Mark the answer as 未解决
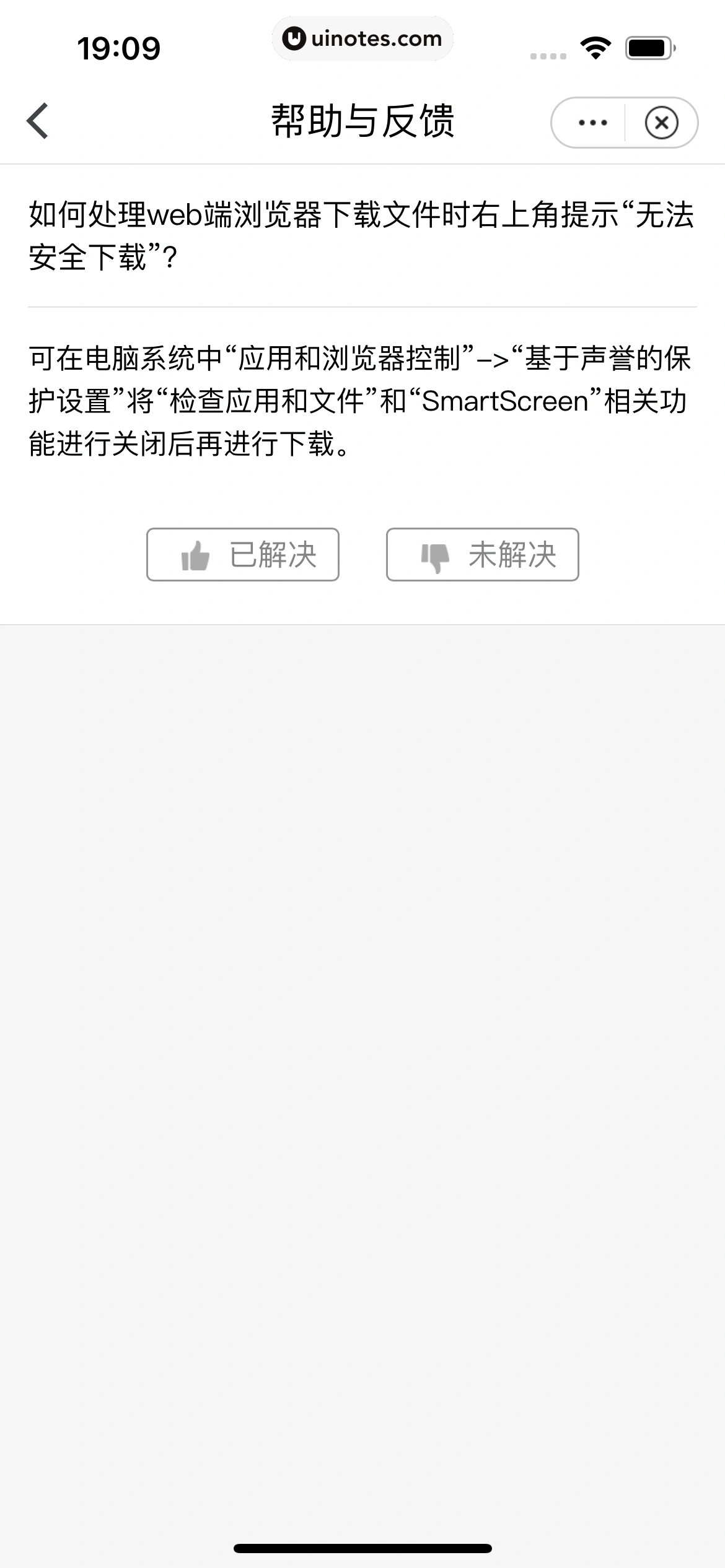The width and height of the screenshot is (725, 1568). tap(482, 554)
